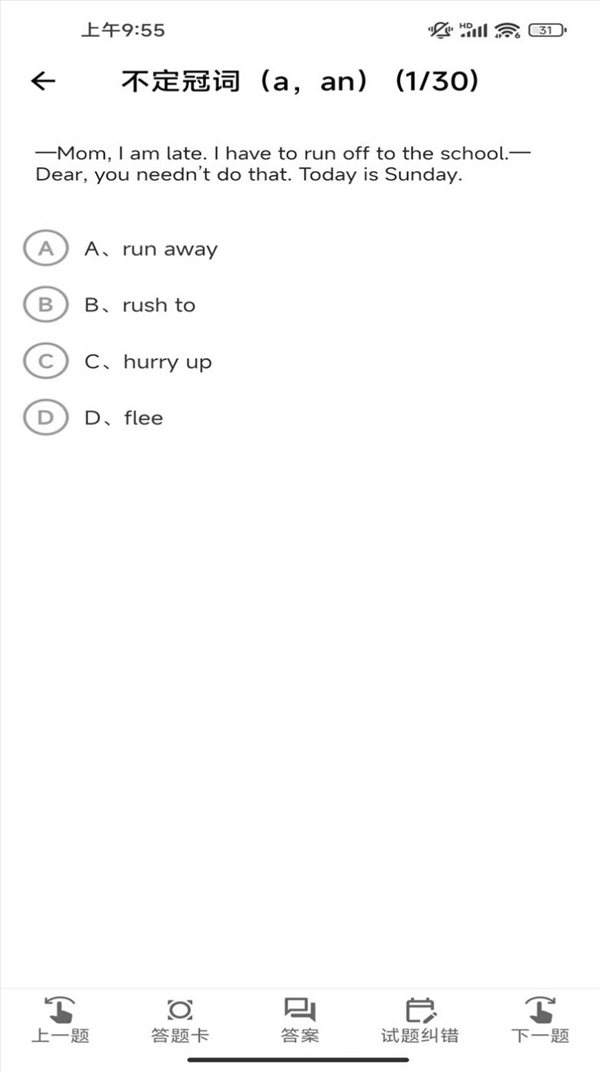Open the answer sheet (答题卡)
The height and width of the screenshot is (1071, 600).
180,1020
